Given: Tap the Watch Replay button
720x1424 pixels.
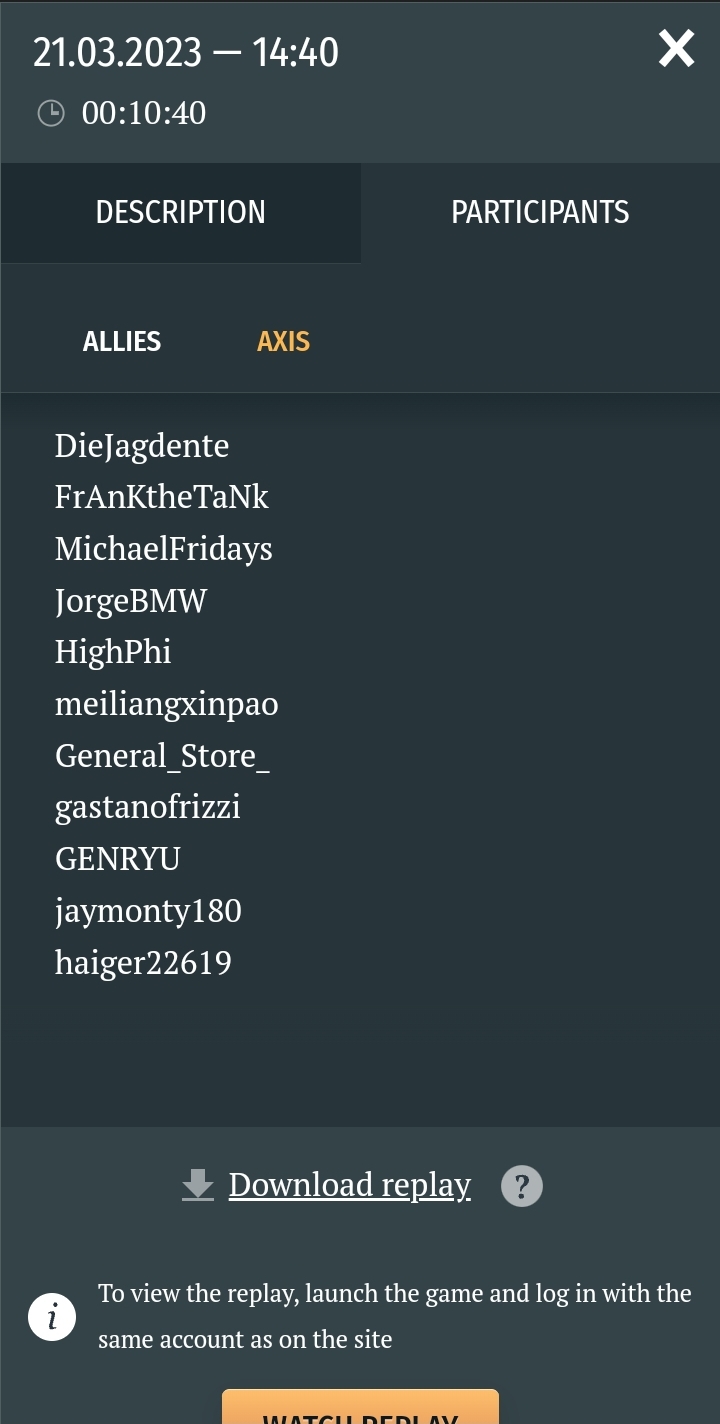Looking at the screenshot, I should coord(360,1407).
